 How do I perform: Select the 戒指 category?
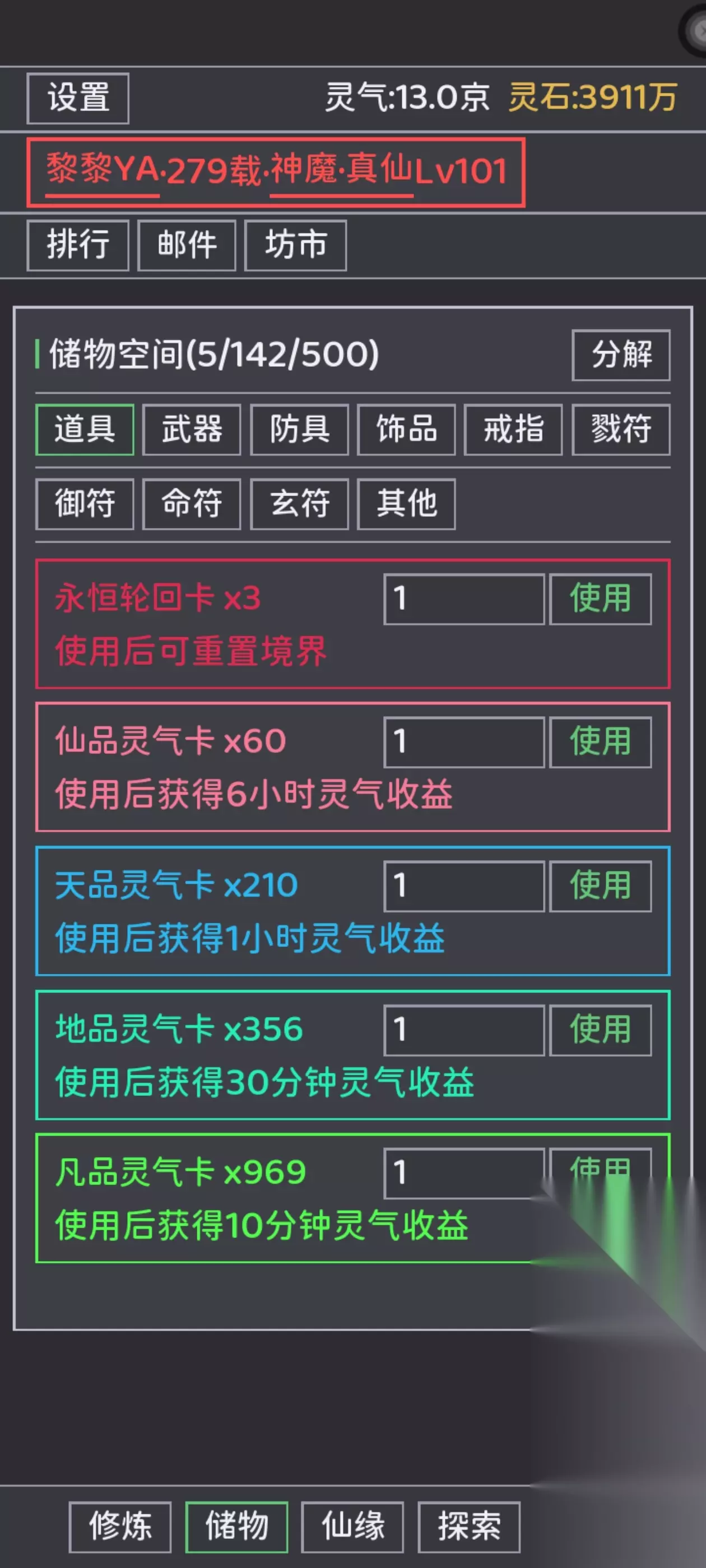click(x=513, y=430)
